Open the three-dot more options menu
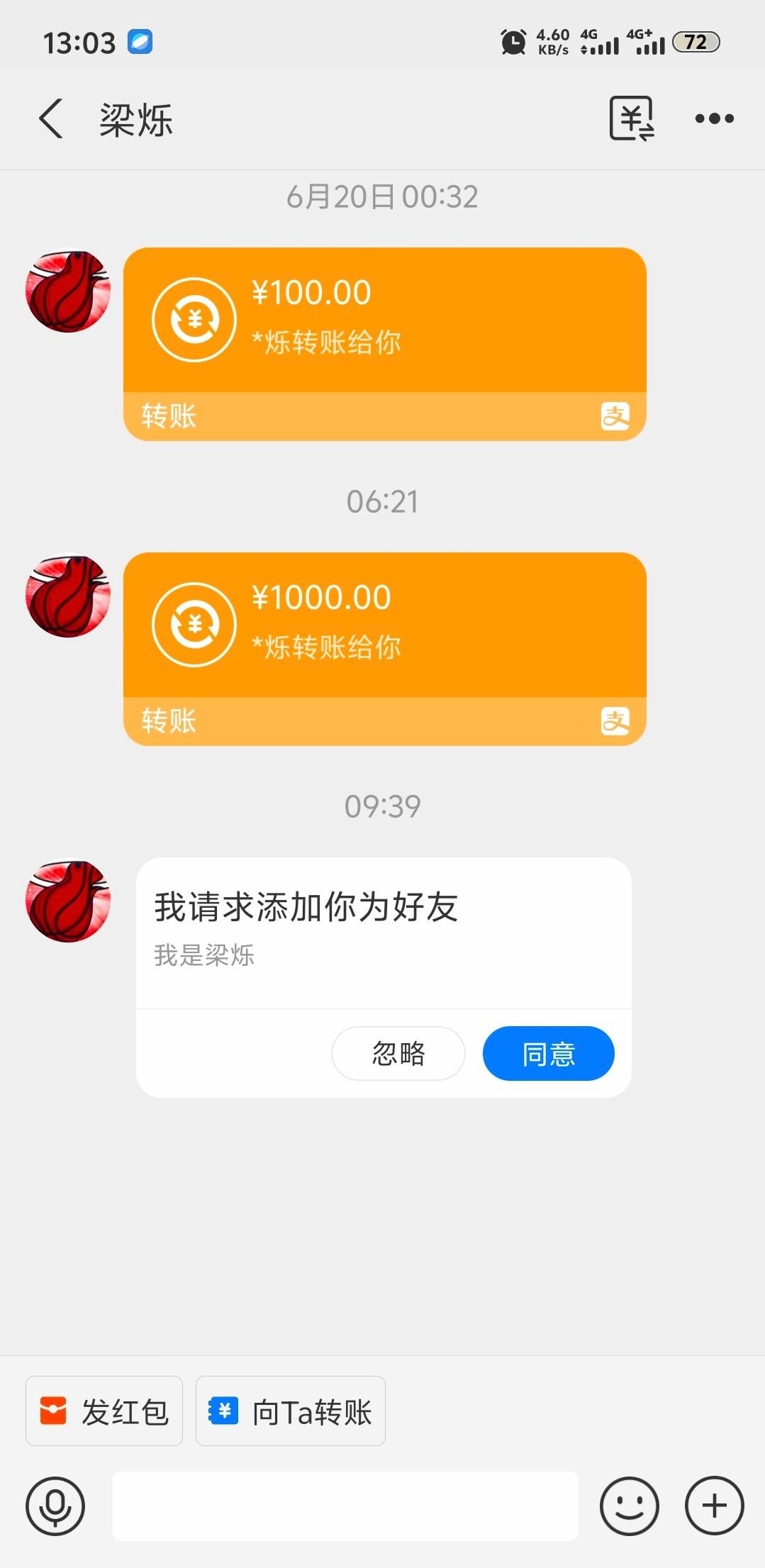 pos(714,118)
